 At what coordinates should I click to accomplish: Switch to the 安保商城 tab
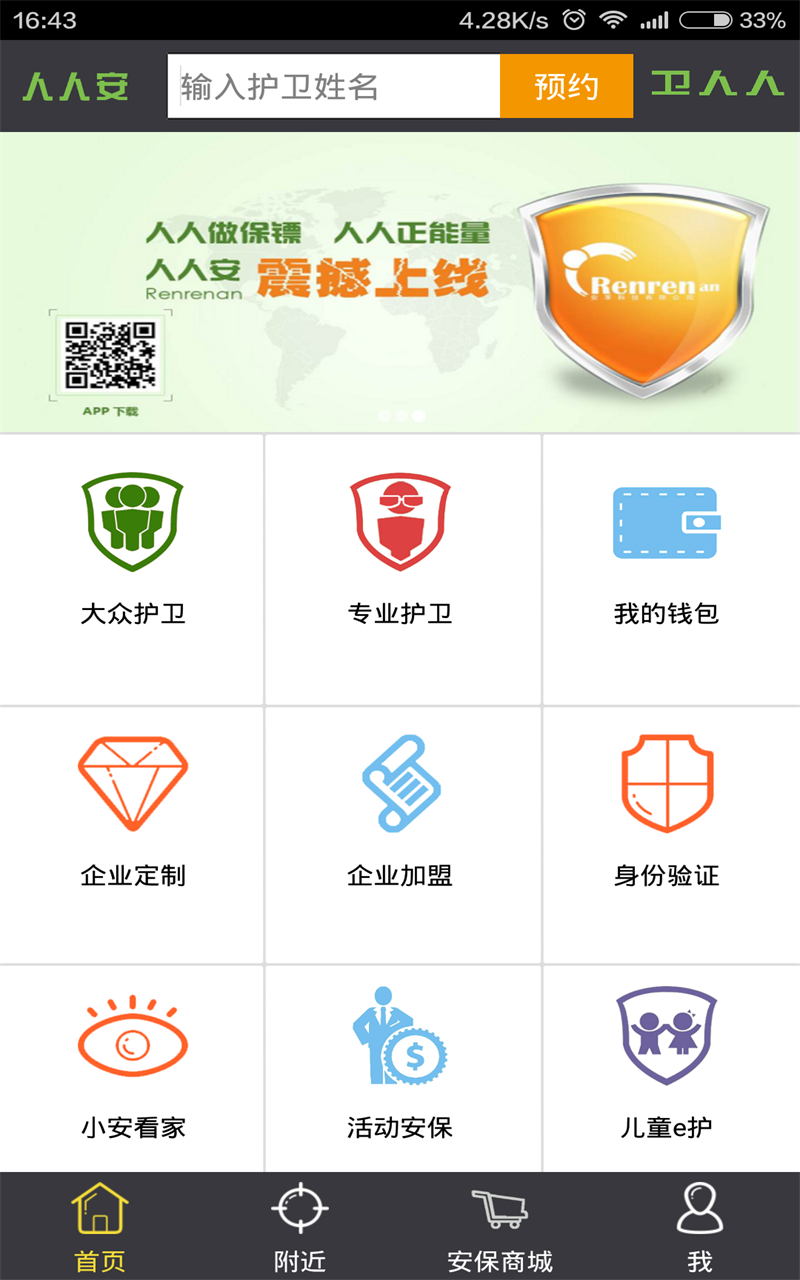pyautogui.click(x=500, y=1226)
